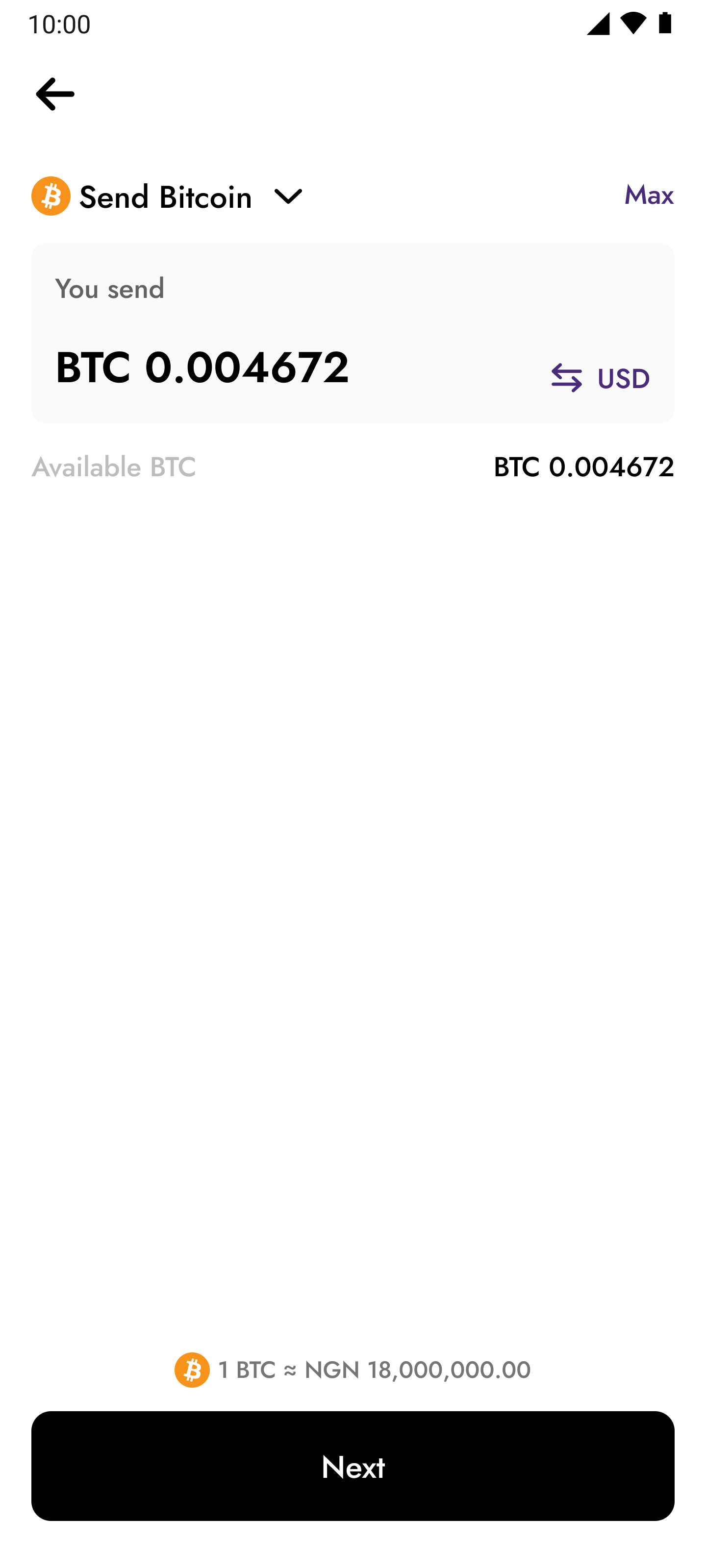706x1568 pixels.
Task: Edit the BTC amount to send
Action: 203,367
